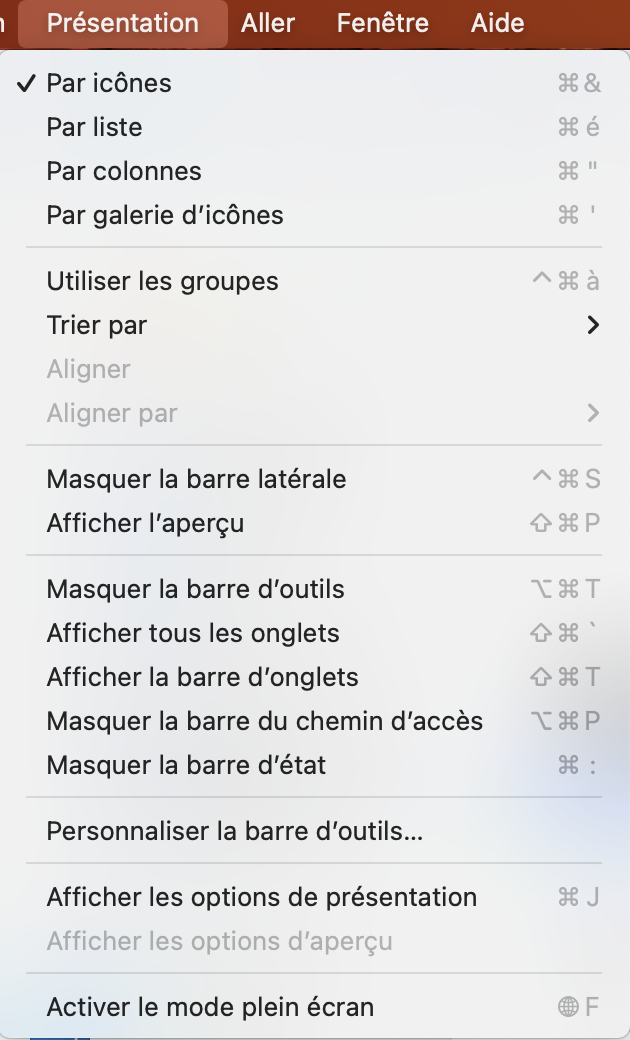Tap Masquer la barre d'état
The height and width of the screenshot is (1040, 630).
click(186, 765)
